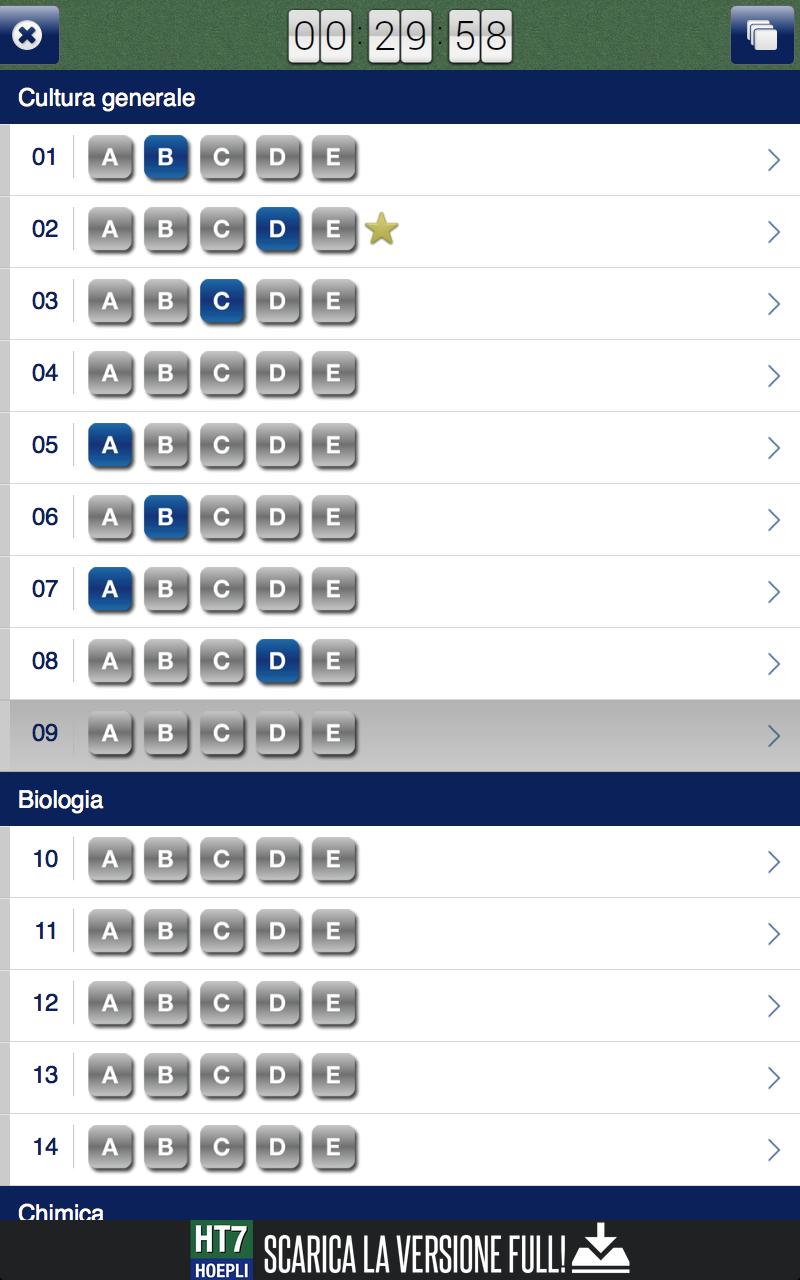Select answer B for question 05
800x1280 pixels.
[x=166, y=446]
